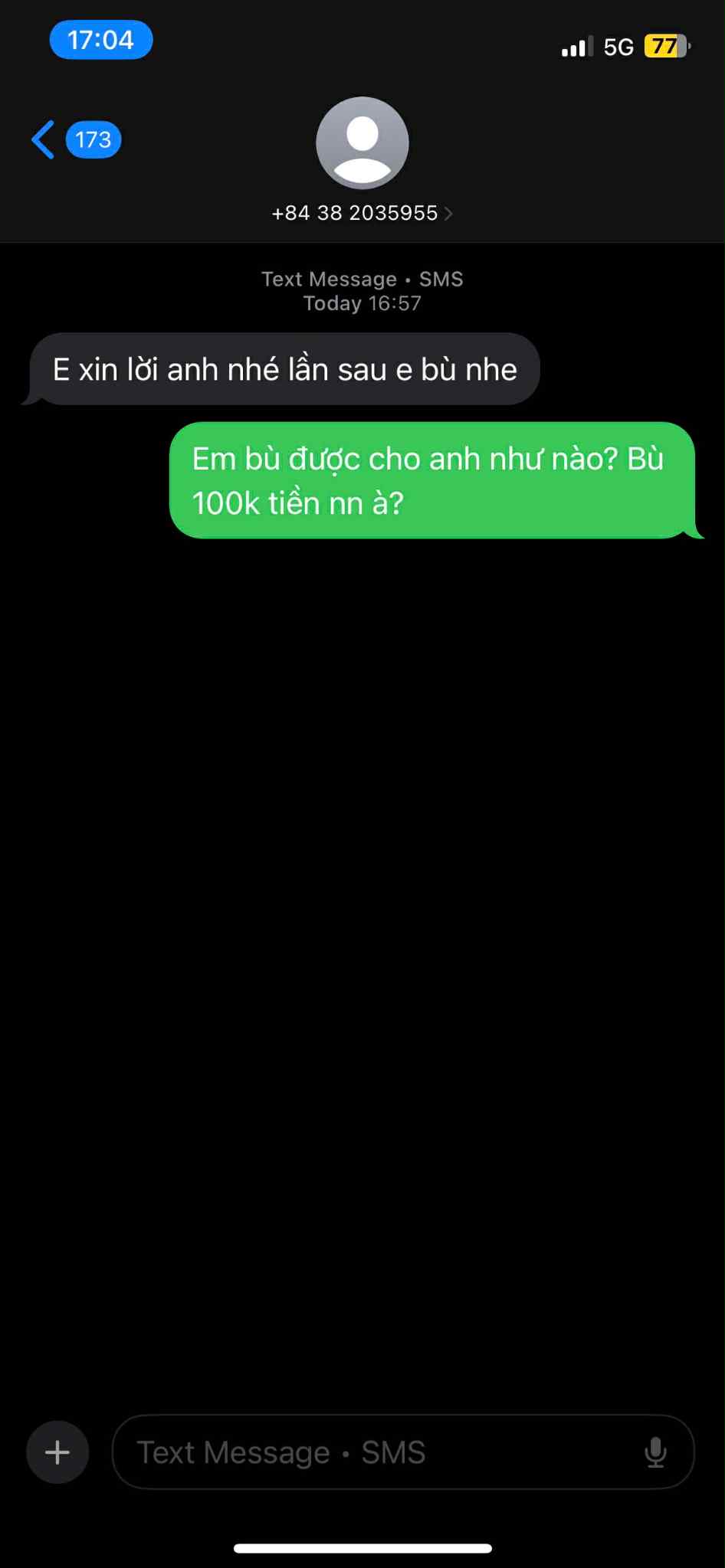Open contact details for +84 38 2035955

tap(362, 212)
